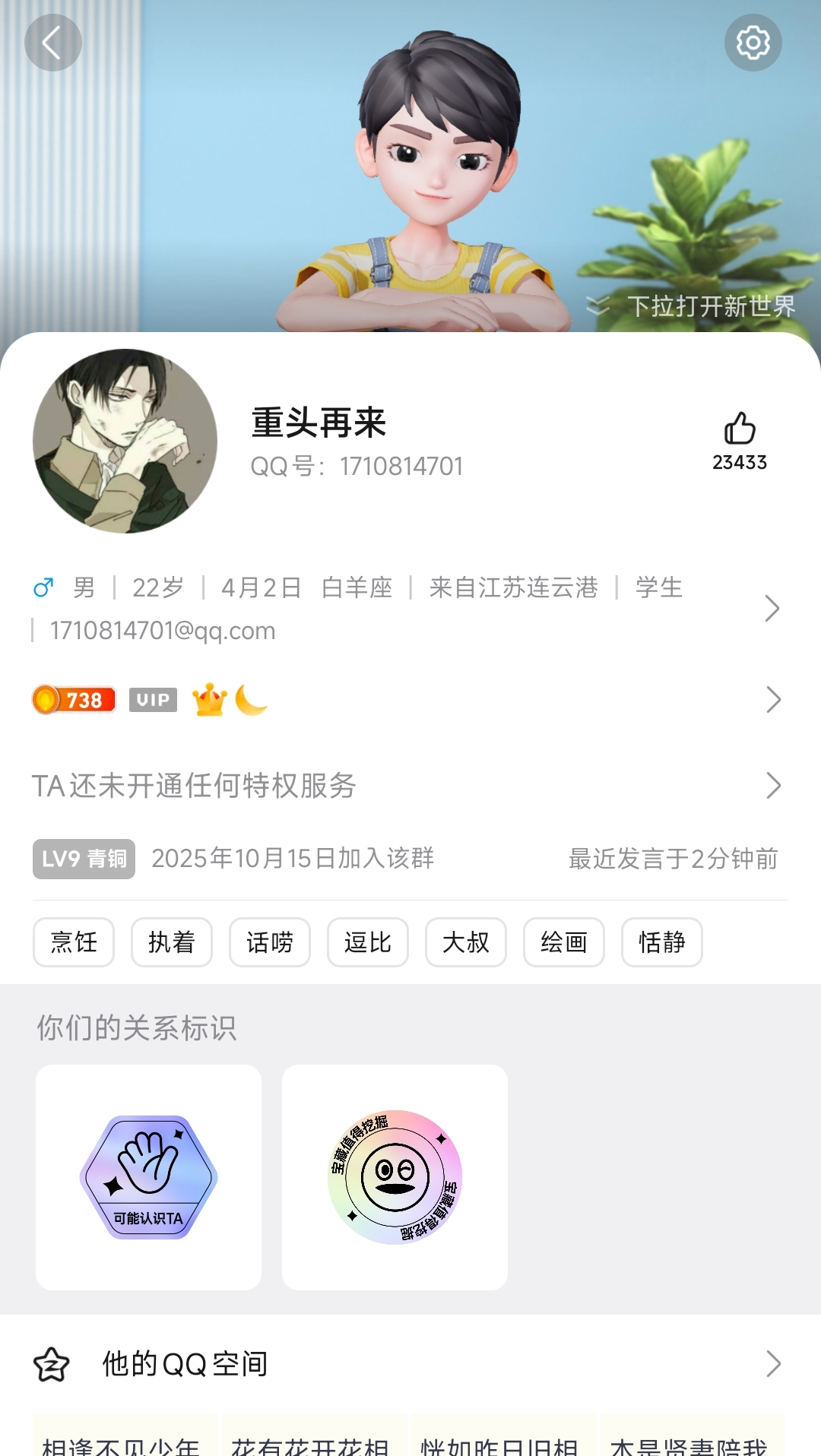This screenshot has width=821, height=1456.
Task: Like this profile with the thumbs-up
Action: 739,429
